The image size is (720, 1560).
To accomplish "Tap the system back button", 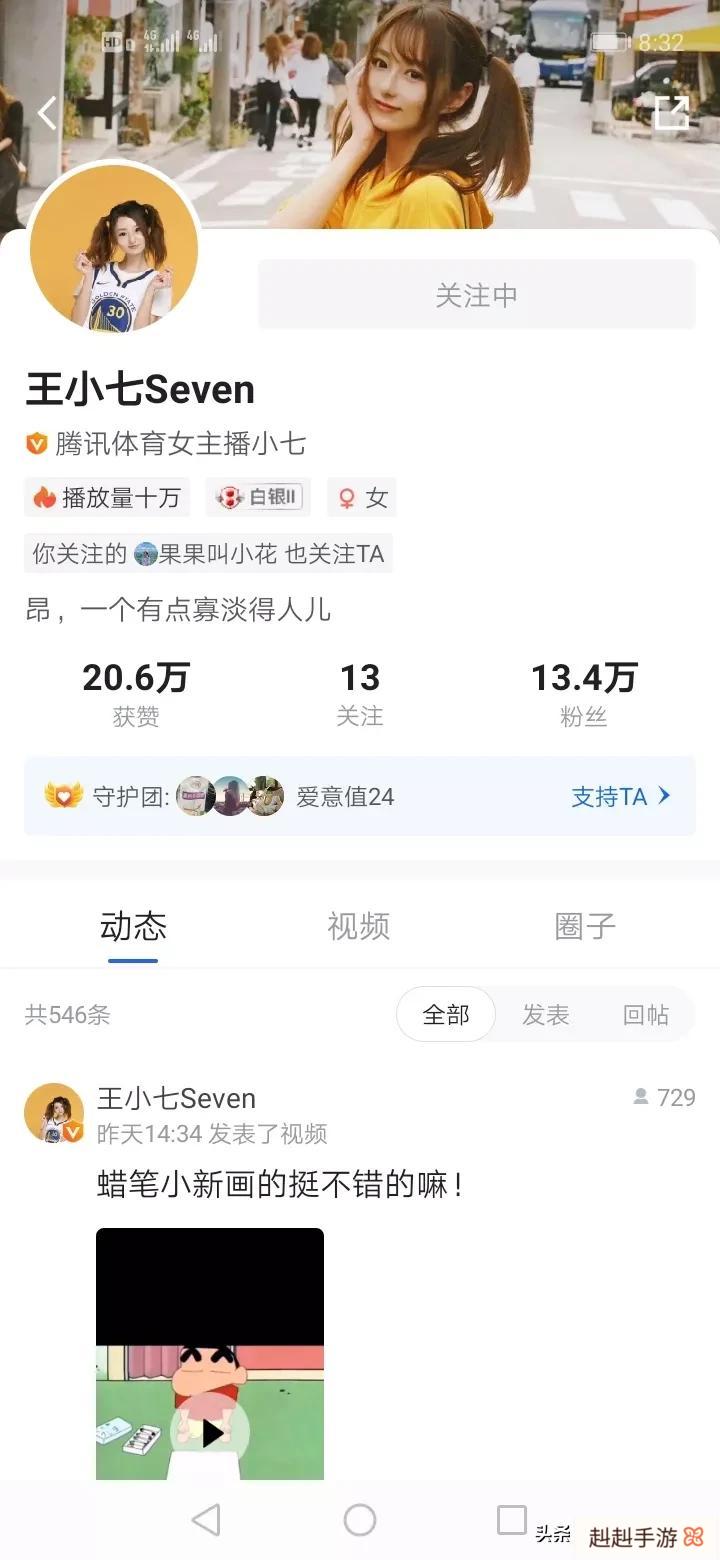I will click(x=206, y=1520).
